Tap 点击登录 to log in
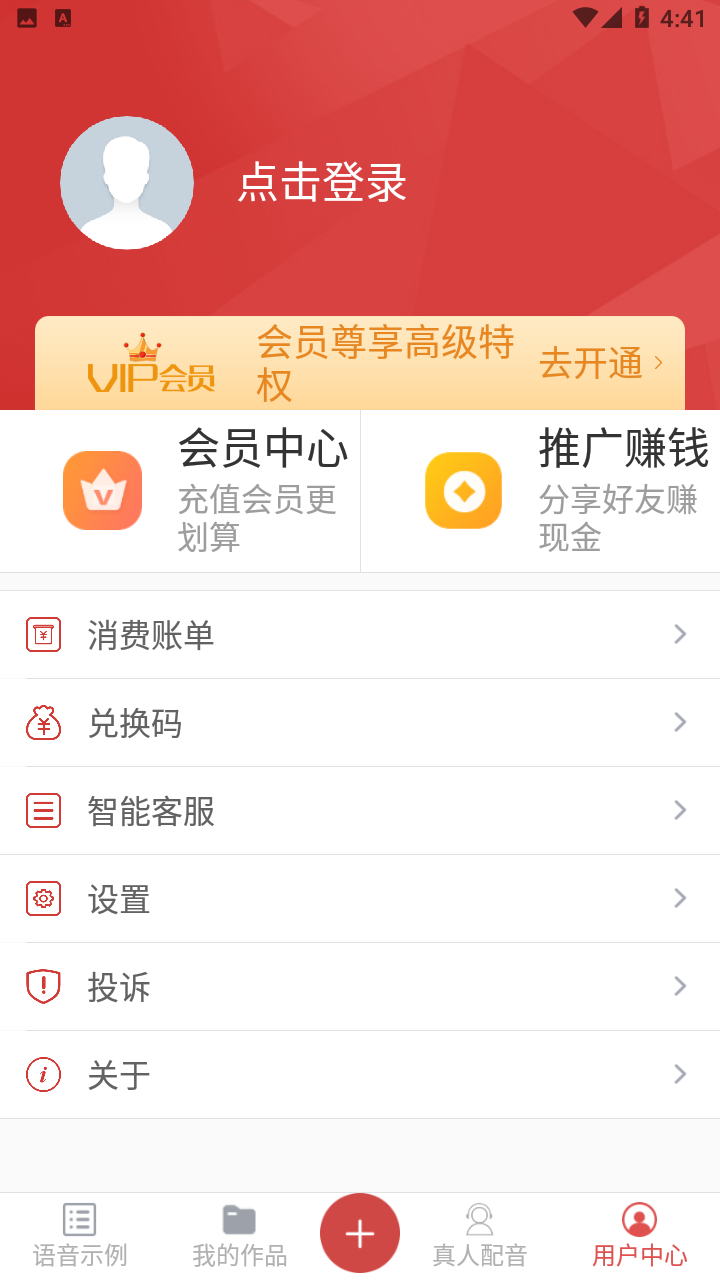The image size is (720, 1280). tap(322, 183)
